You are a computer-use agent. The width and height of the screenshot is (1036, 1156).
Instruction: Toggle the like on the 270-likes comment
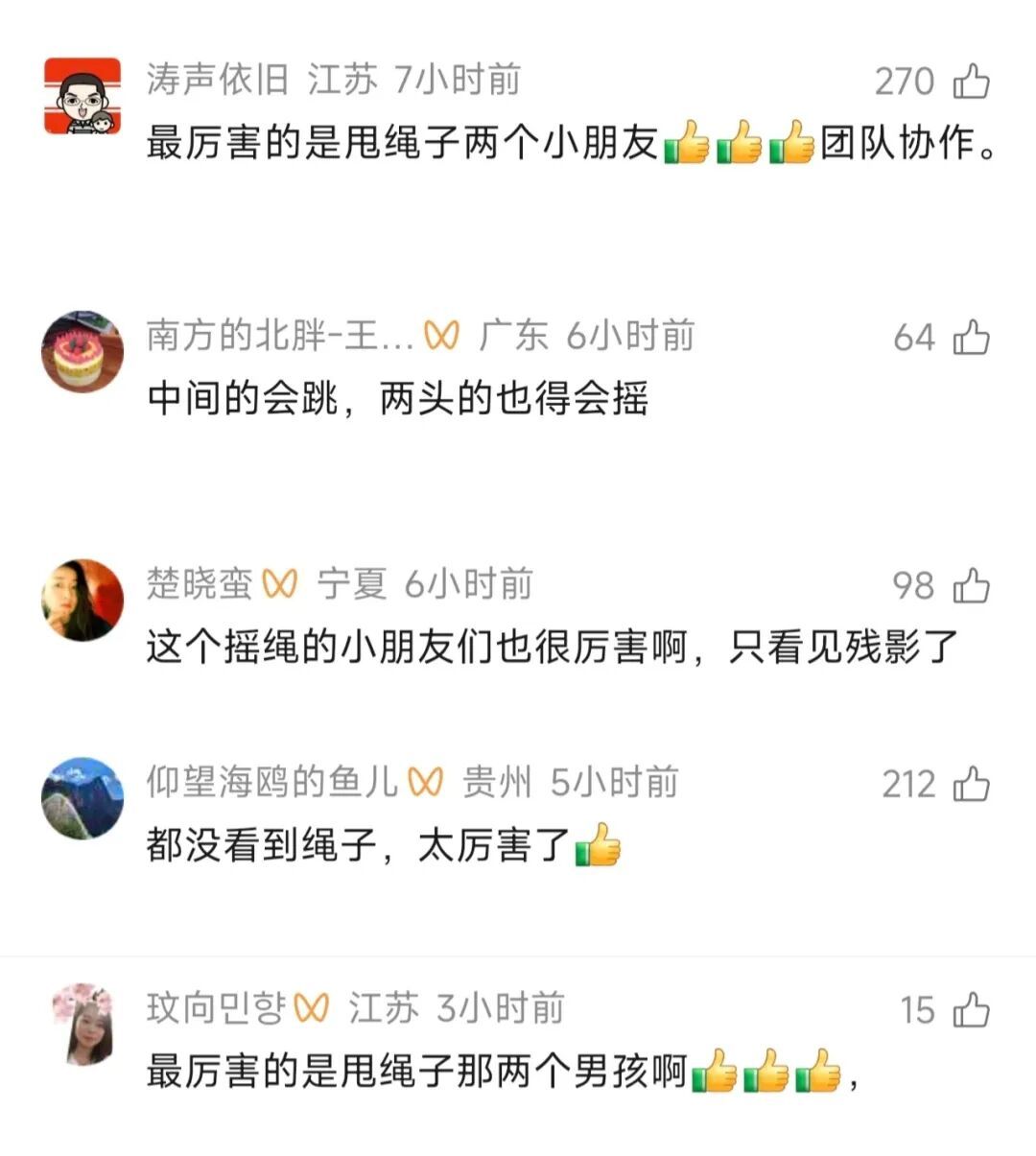(x=973, y=82)
